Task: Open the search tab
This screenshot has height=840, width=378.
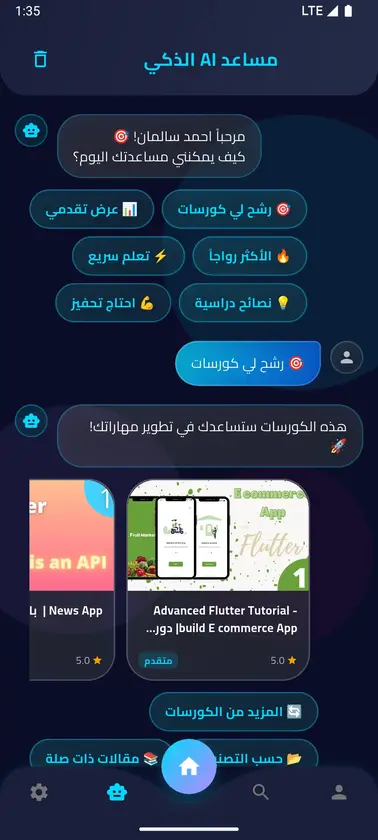Action: pos(261,792)
